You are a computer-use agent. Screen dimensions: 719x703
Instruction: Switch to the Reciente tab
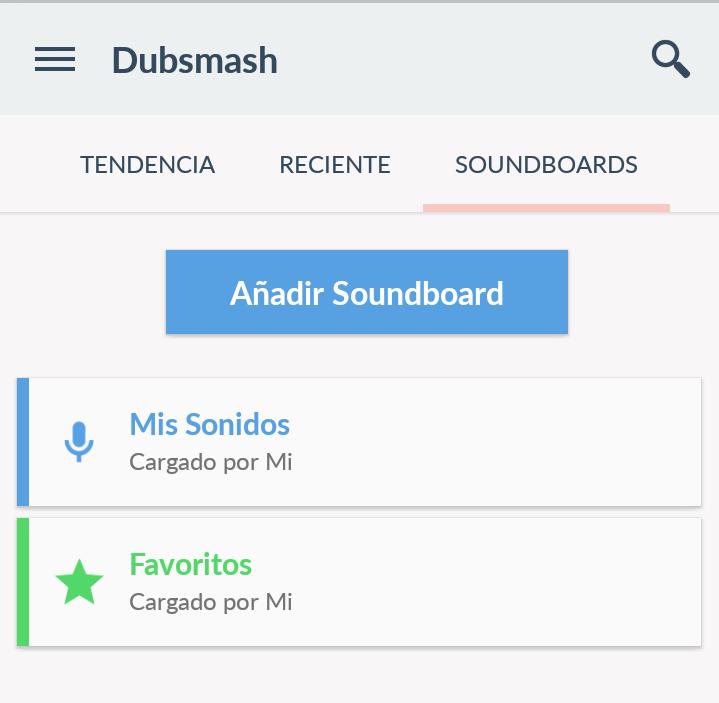coord(334,165)
